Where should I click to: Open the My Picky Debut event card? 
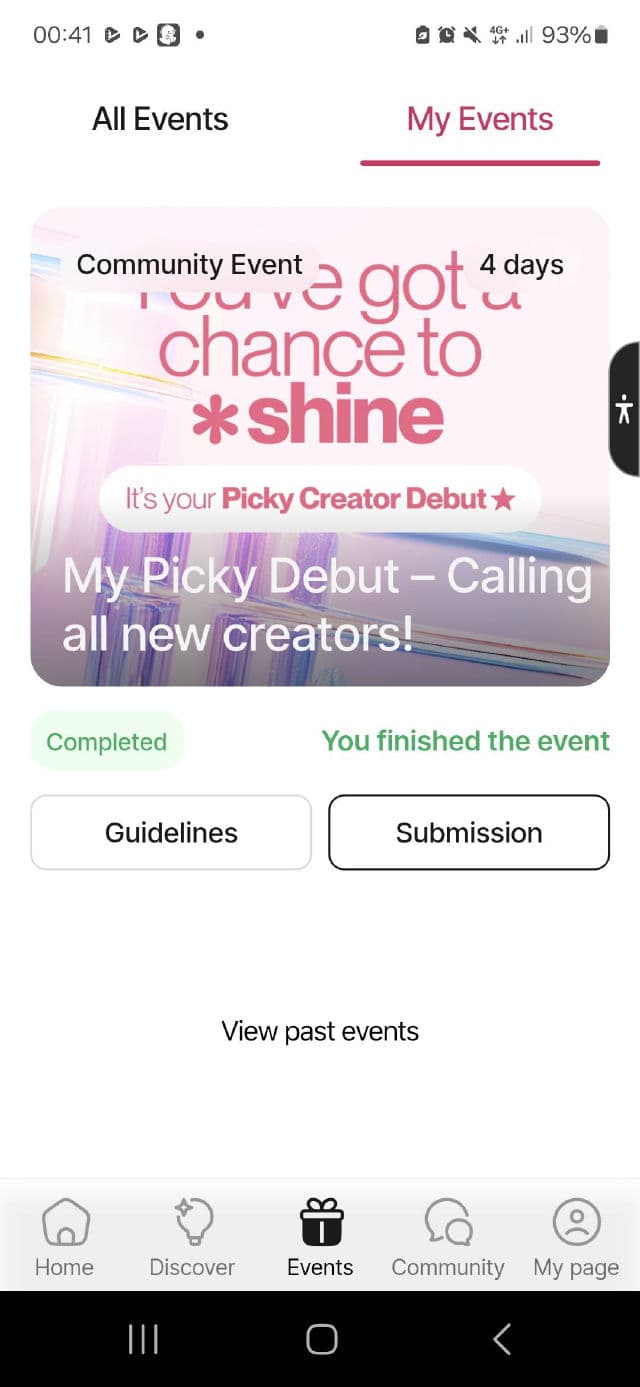point(320,446)
